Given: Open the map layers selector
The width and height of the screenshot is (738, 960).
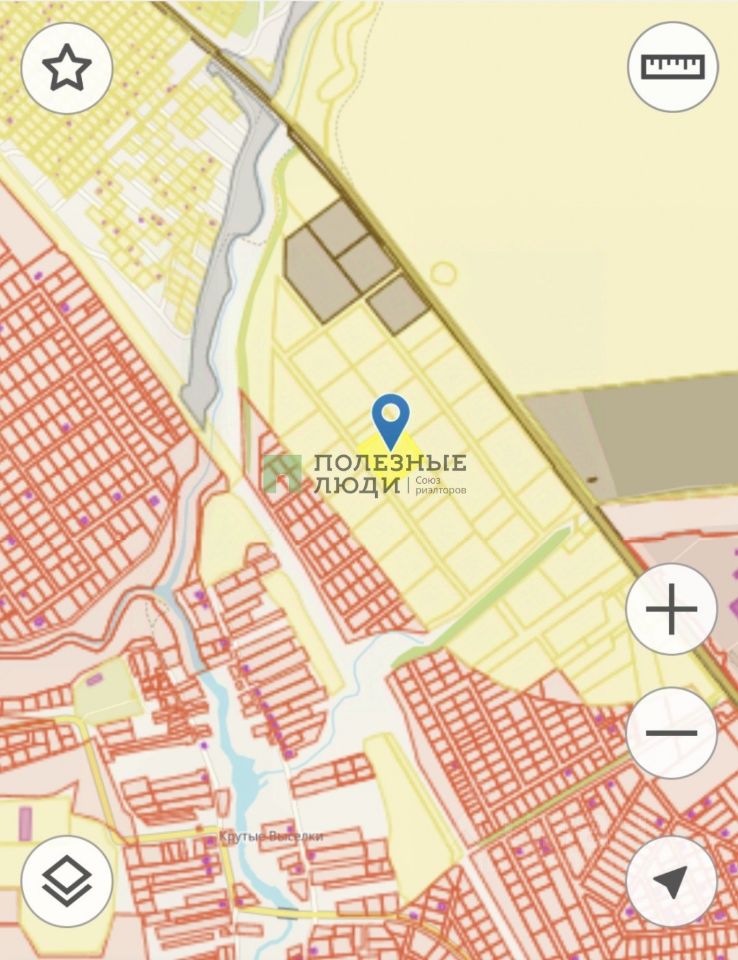Looking at the screenshot, I should [67, 881].
